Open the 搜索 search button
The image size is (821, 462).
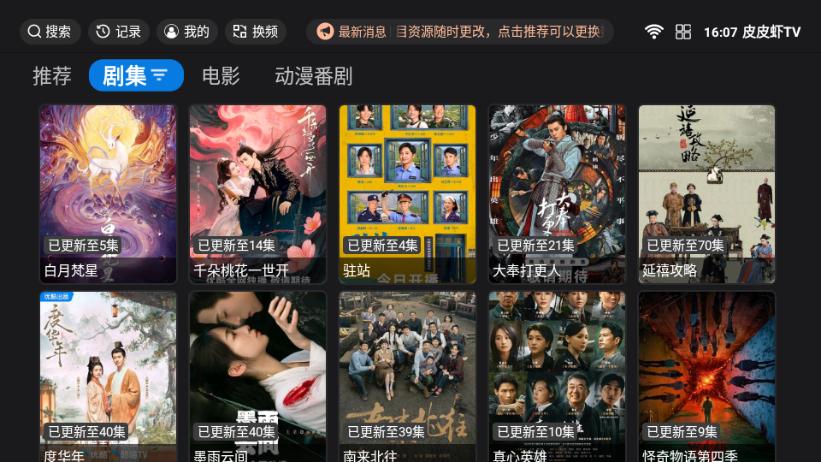[49, 31]
